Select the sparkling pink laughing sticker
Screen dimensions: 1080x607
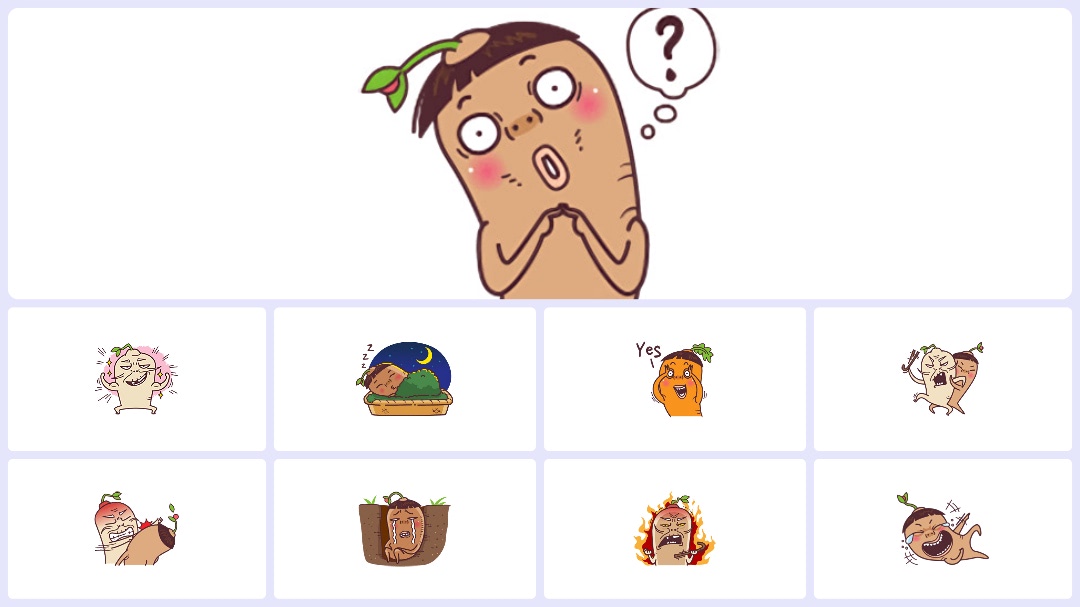pos(137,380)
